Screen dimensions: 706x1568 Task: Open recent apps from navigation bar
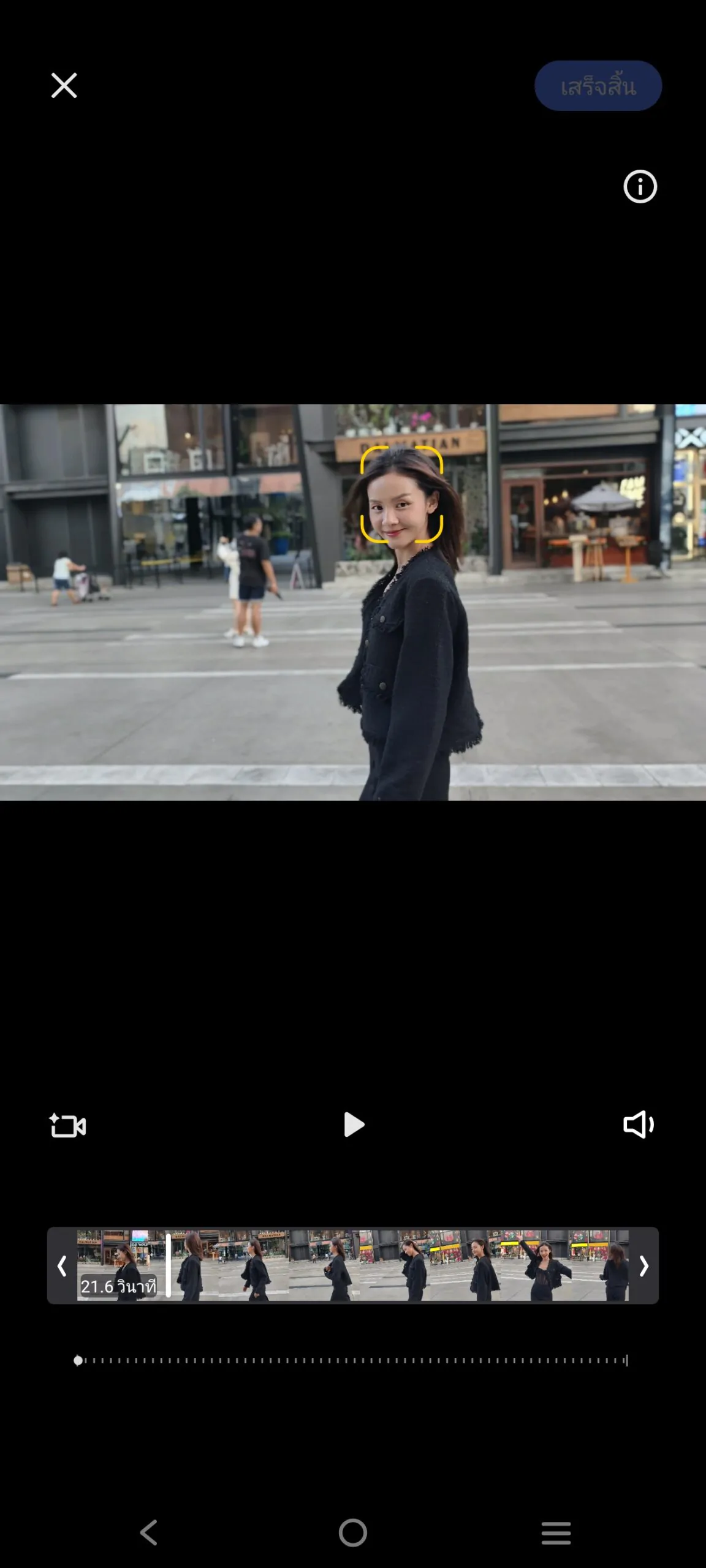556,1532
